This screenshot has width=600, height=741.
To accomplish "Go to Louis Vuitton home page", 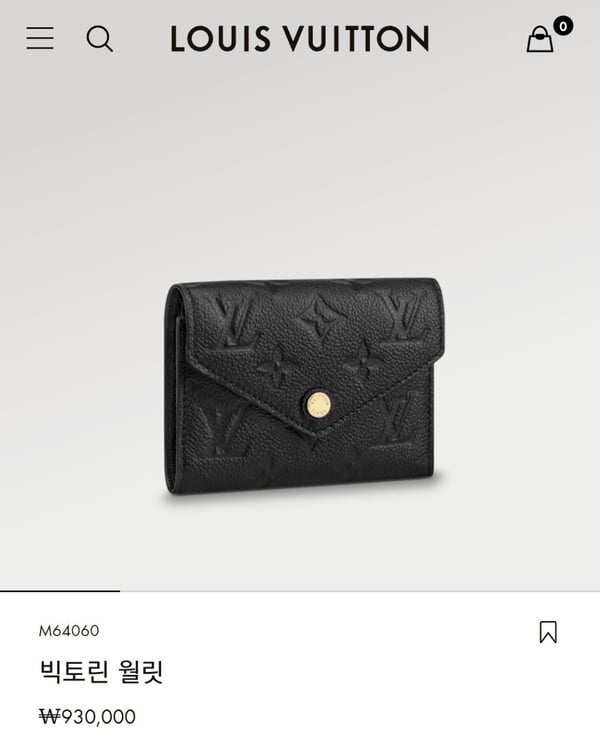I will tap(299, 39).
